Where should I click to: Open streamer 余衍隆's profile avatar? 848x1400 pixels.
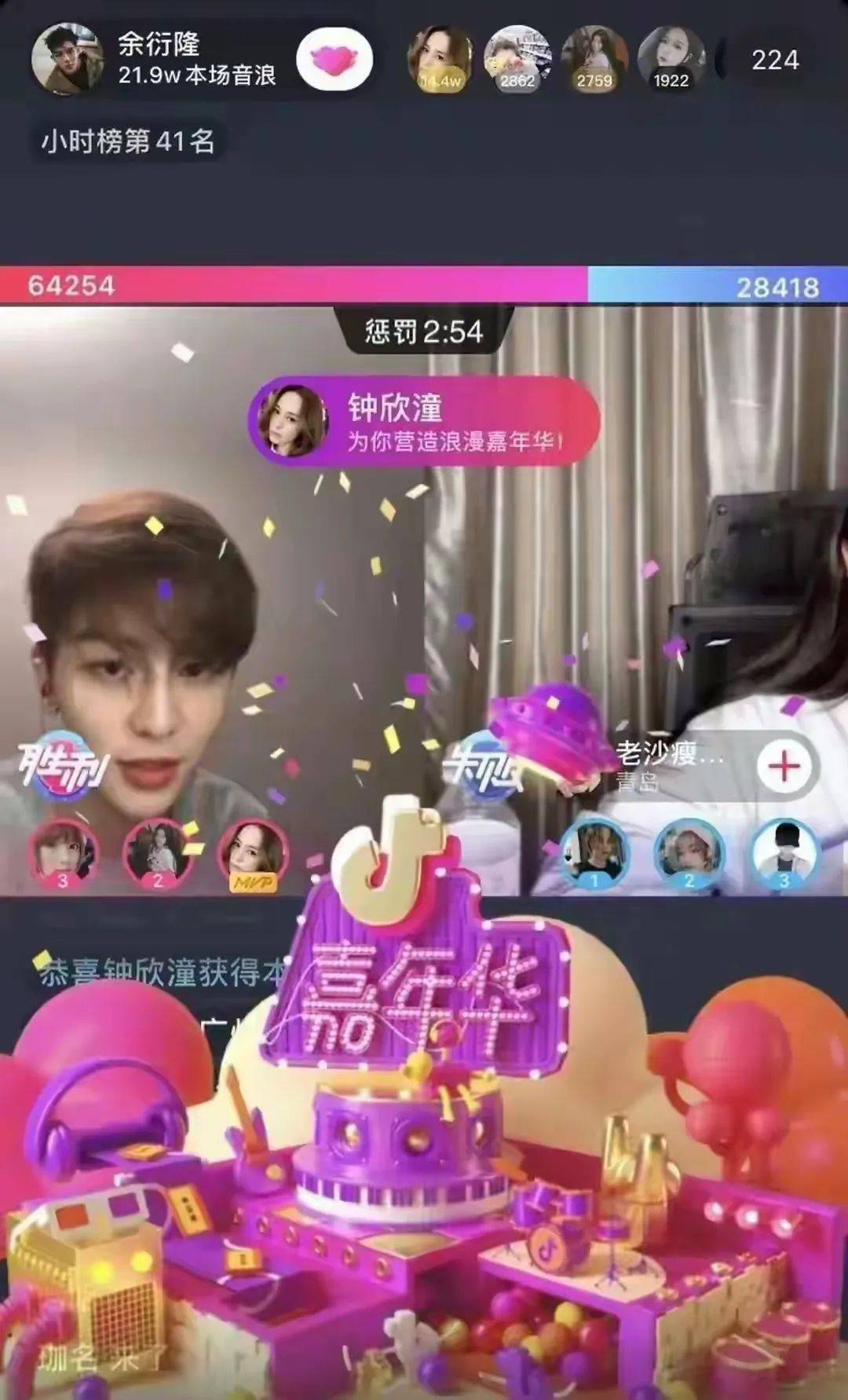point(67,59)
